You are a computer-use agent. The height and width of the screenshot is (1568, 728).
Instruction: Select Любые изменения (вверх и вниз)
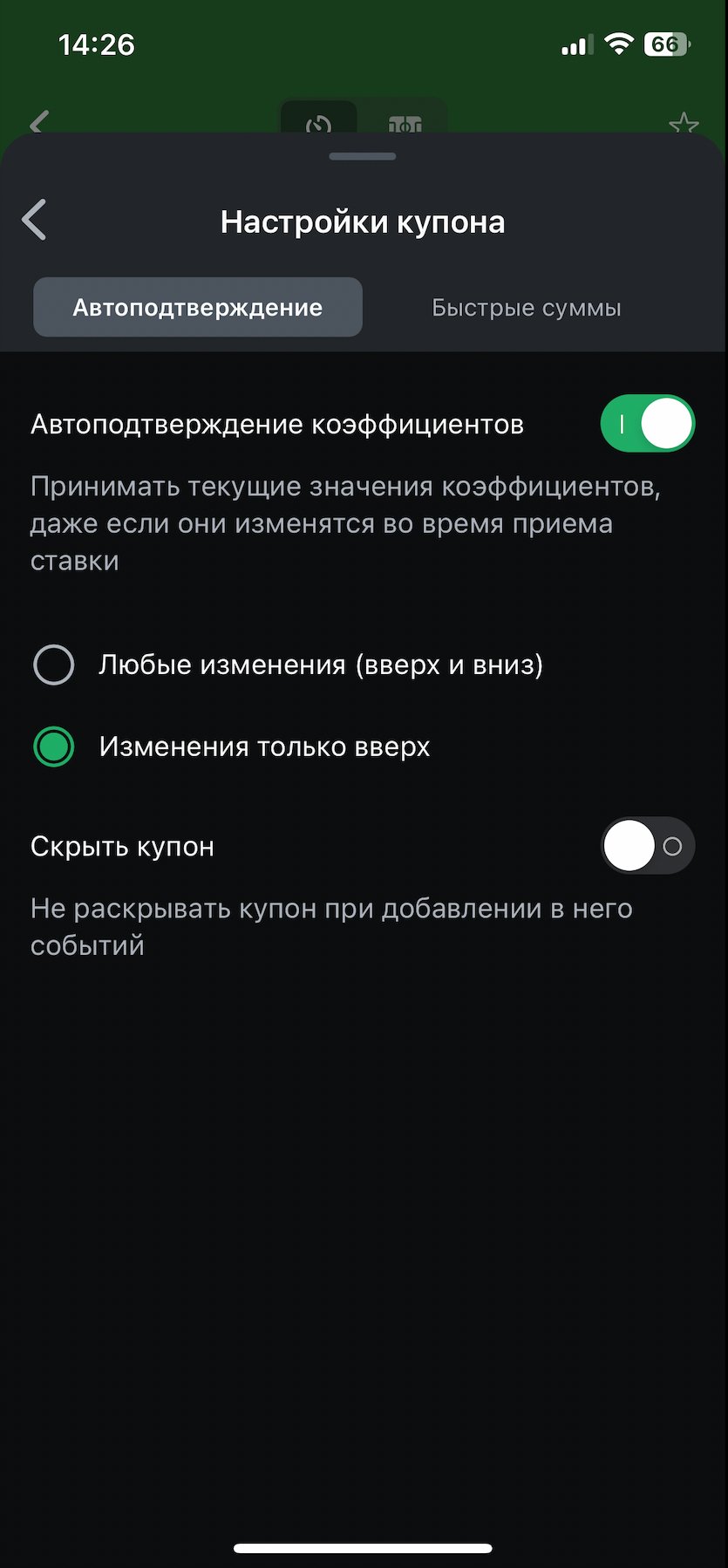point(54,665)
